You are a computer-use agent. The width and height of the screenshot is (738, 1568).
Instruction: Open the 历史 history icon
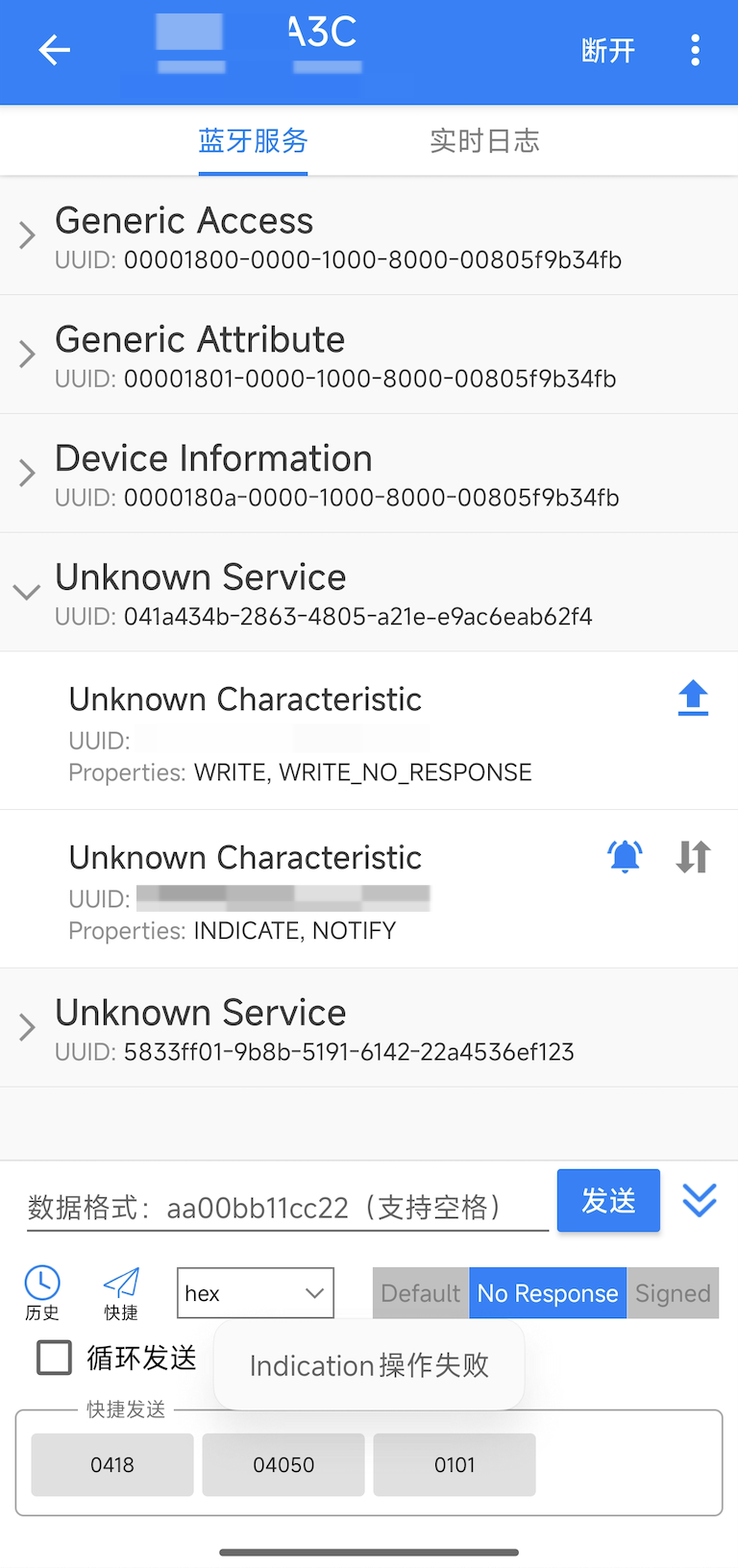coord(42,1293)
